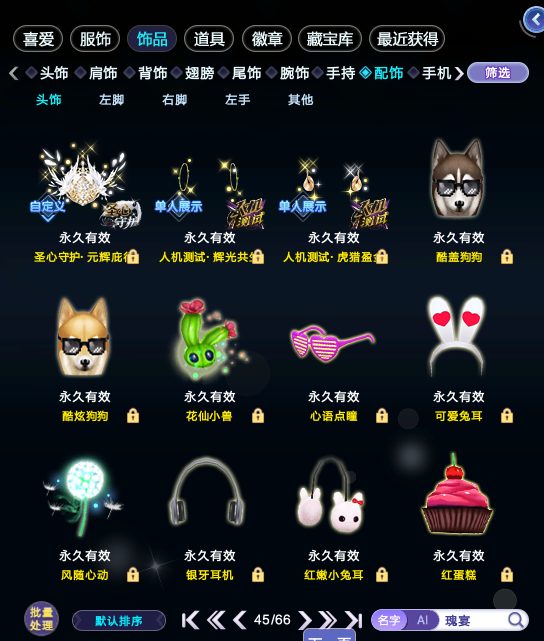Image resolution: width=544 pixels, height=641 pixels.
Task: Switch to the 最近获得 tab
Action: (x=407, y=39)
